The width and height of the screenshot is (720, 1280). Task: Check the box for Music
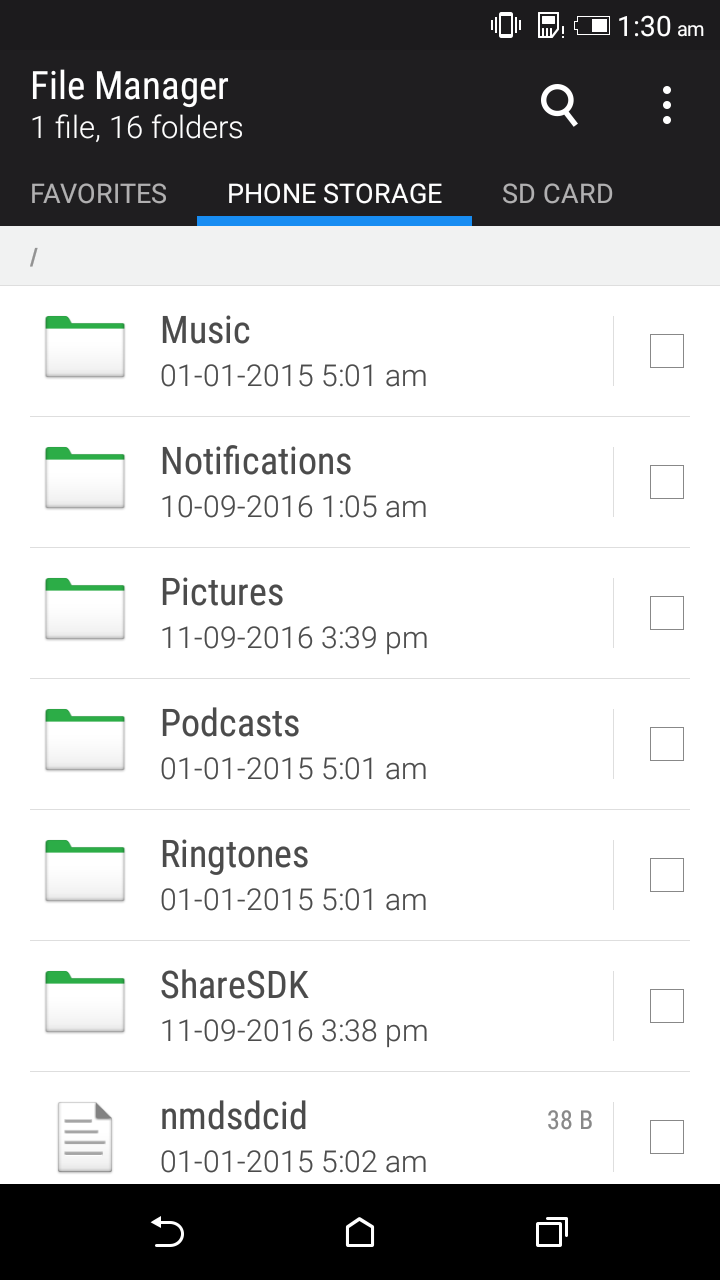coord(667,351)
